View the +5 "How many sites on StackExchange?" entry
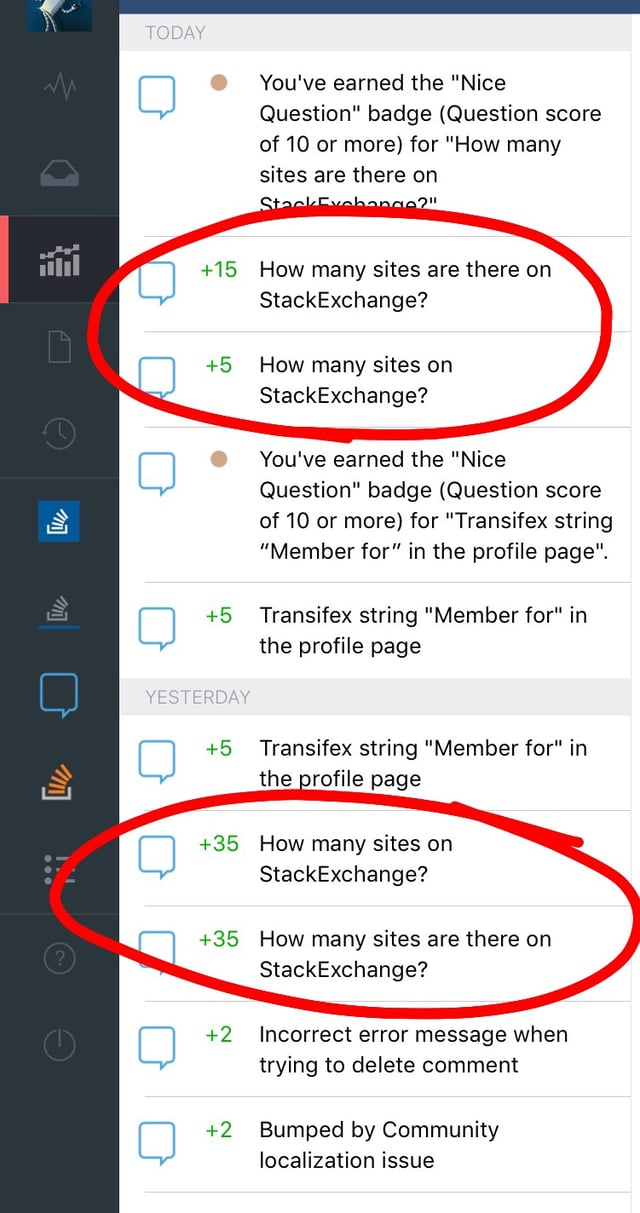Viewport: 640px width, 1213px height. pyautogui.click(x=355, y=380)
